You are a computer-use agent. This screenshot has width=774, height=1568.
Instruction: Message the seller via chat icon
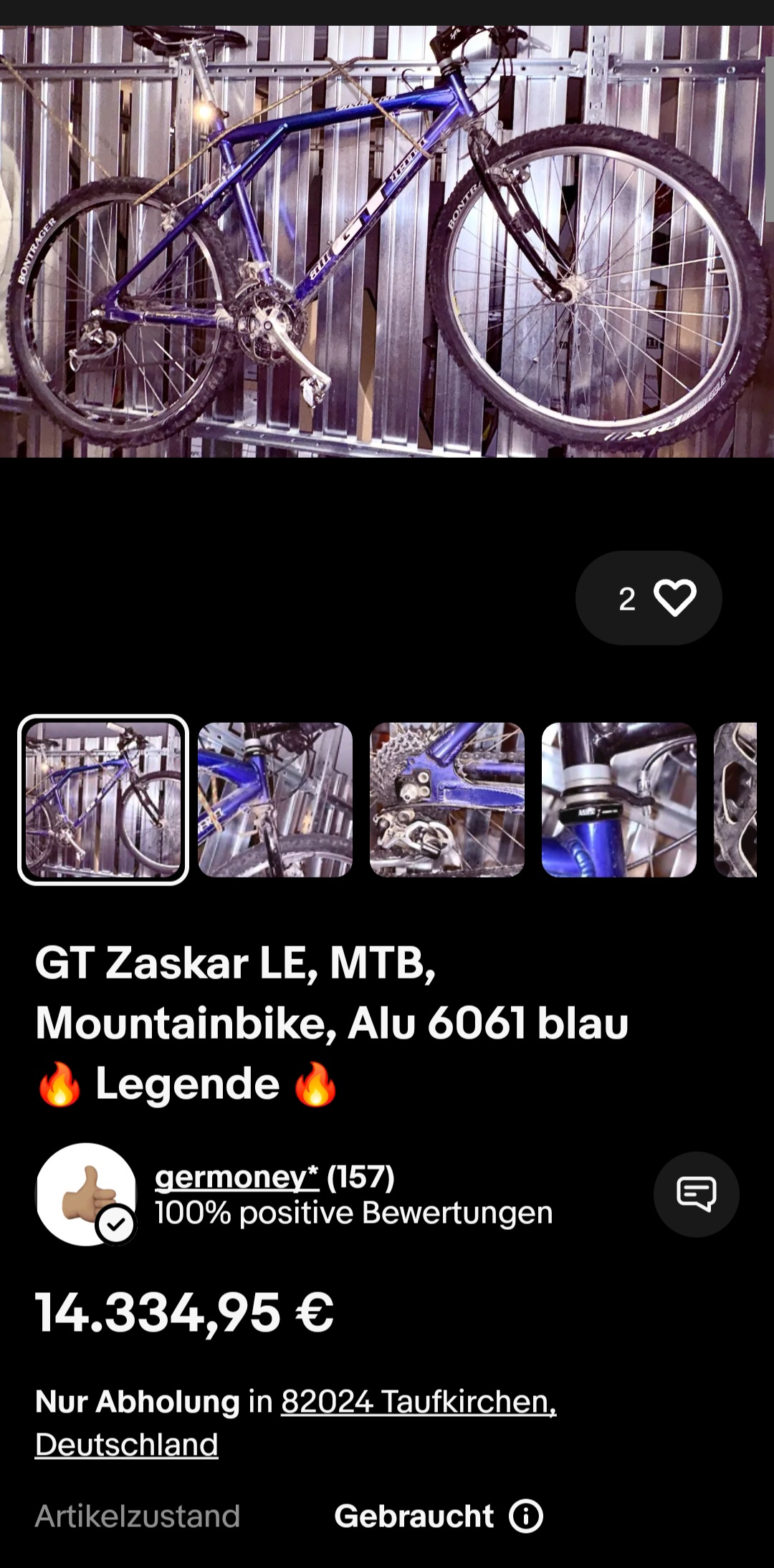[696, 1194]
